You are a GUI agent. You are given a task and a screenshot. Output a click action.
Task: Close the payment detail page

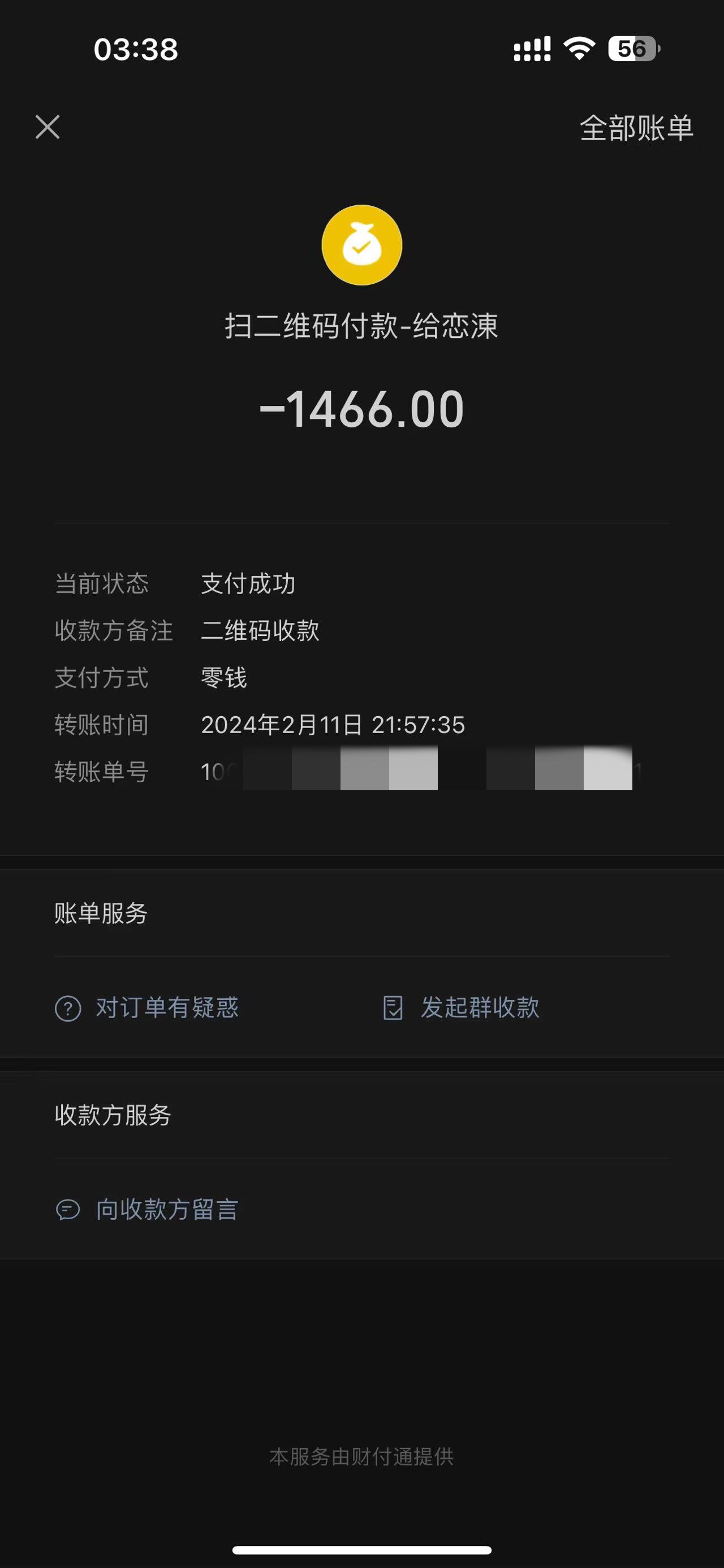pyautogui.click(x=48, y=127)
